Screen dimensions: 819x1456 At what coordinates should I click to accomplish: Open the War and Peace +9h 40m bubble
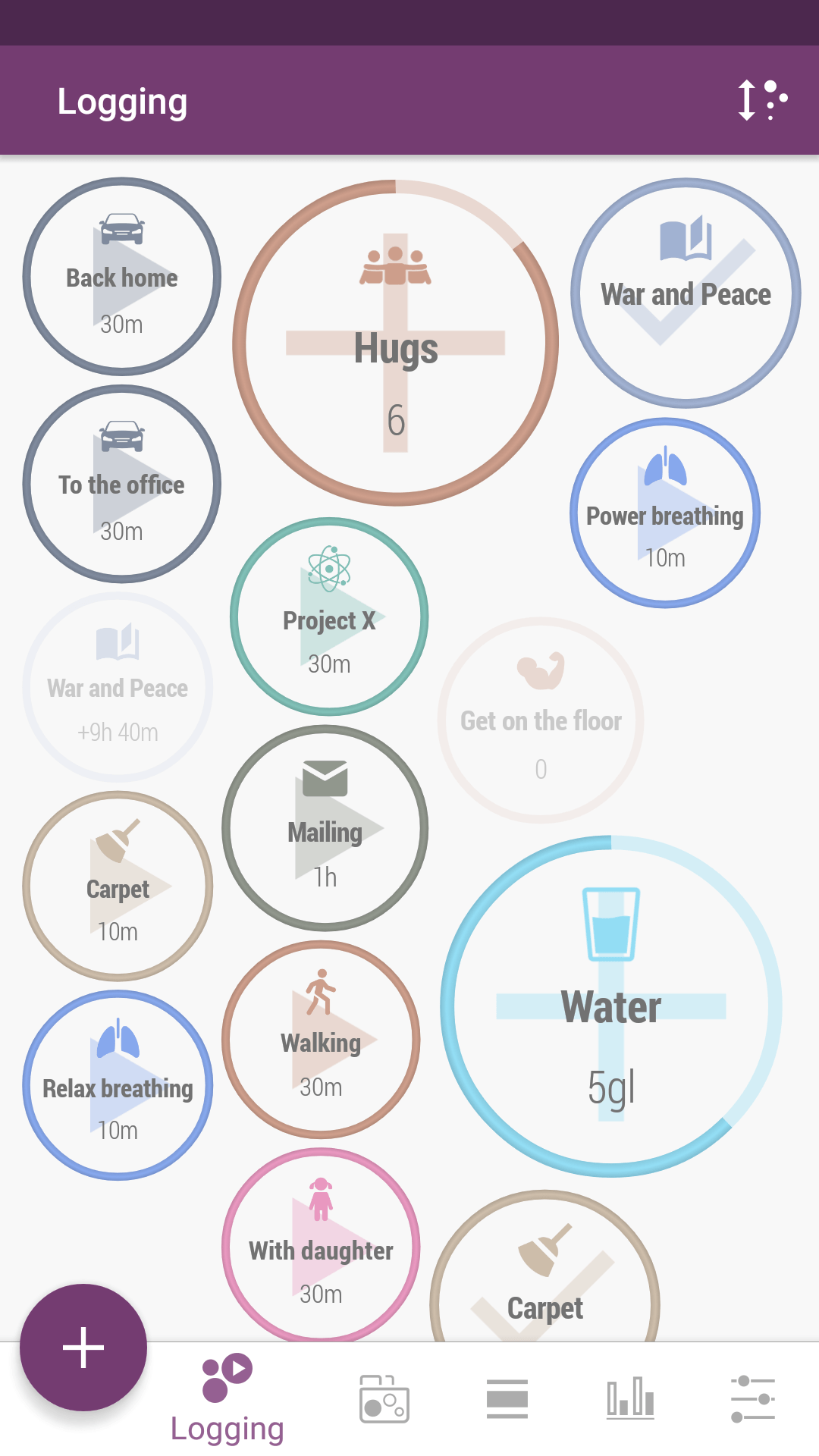(118, 687)
